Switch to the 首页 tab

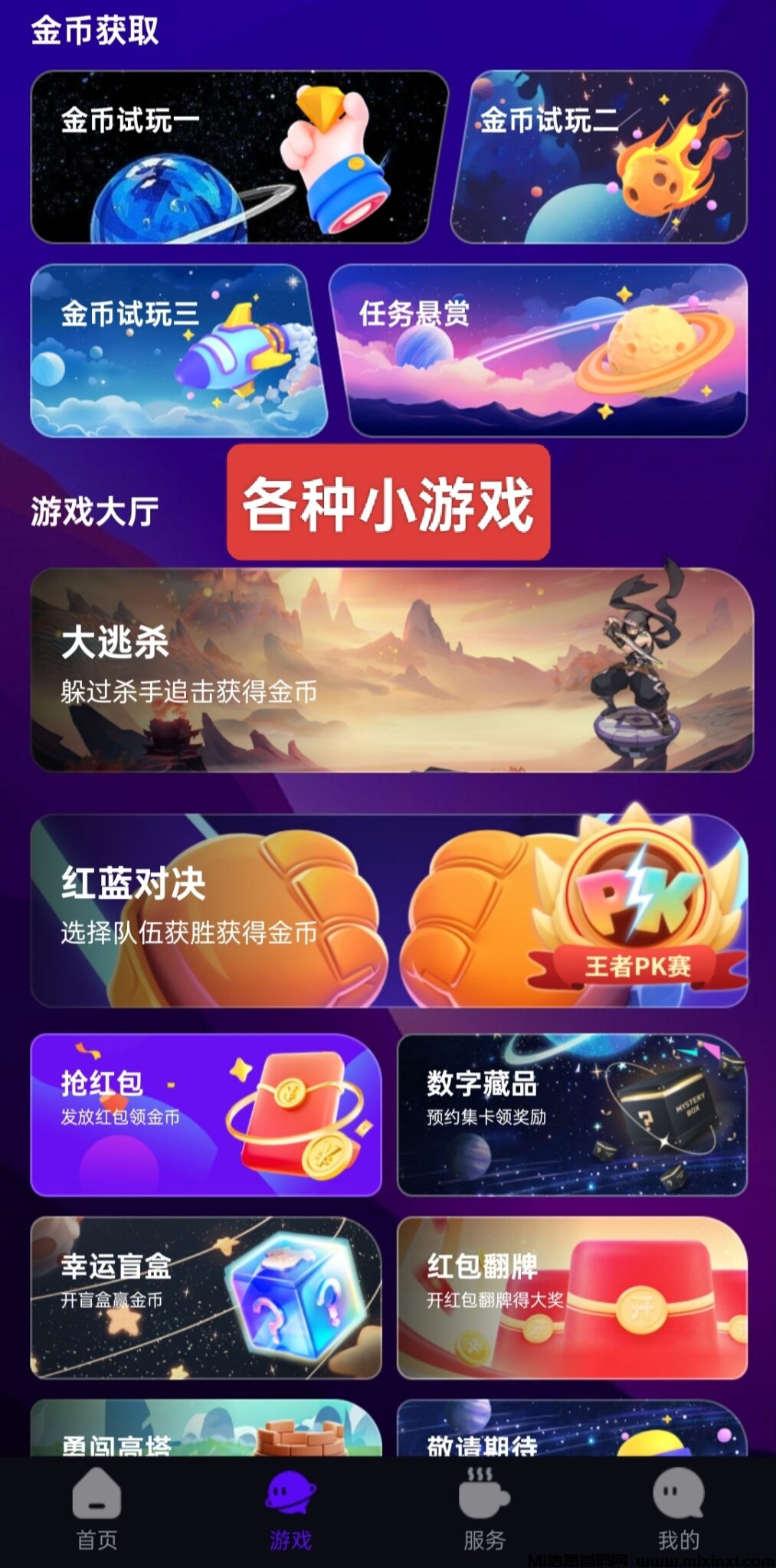coord(97,1510)
